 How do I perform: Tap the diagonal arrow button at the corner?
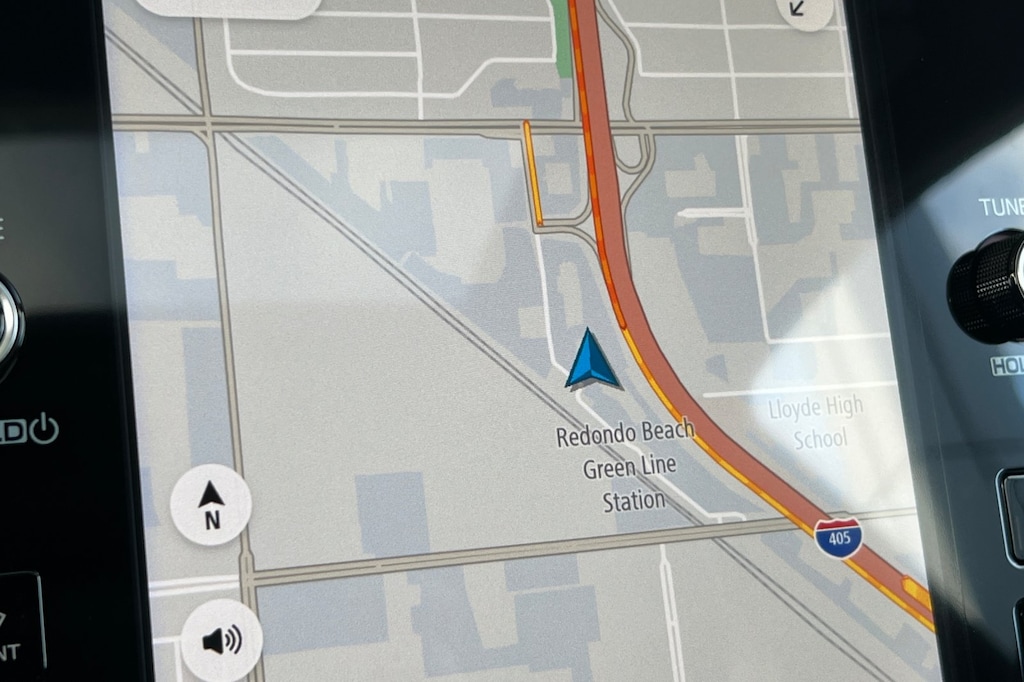[x=803, y=9]
